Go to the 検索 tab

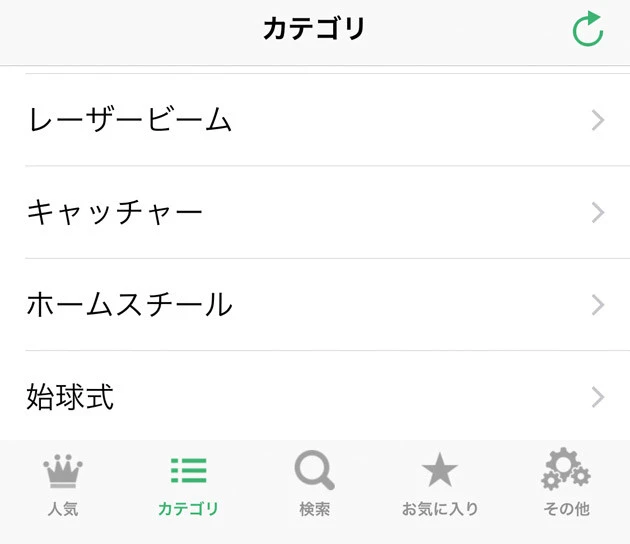[x=314, y=486]
